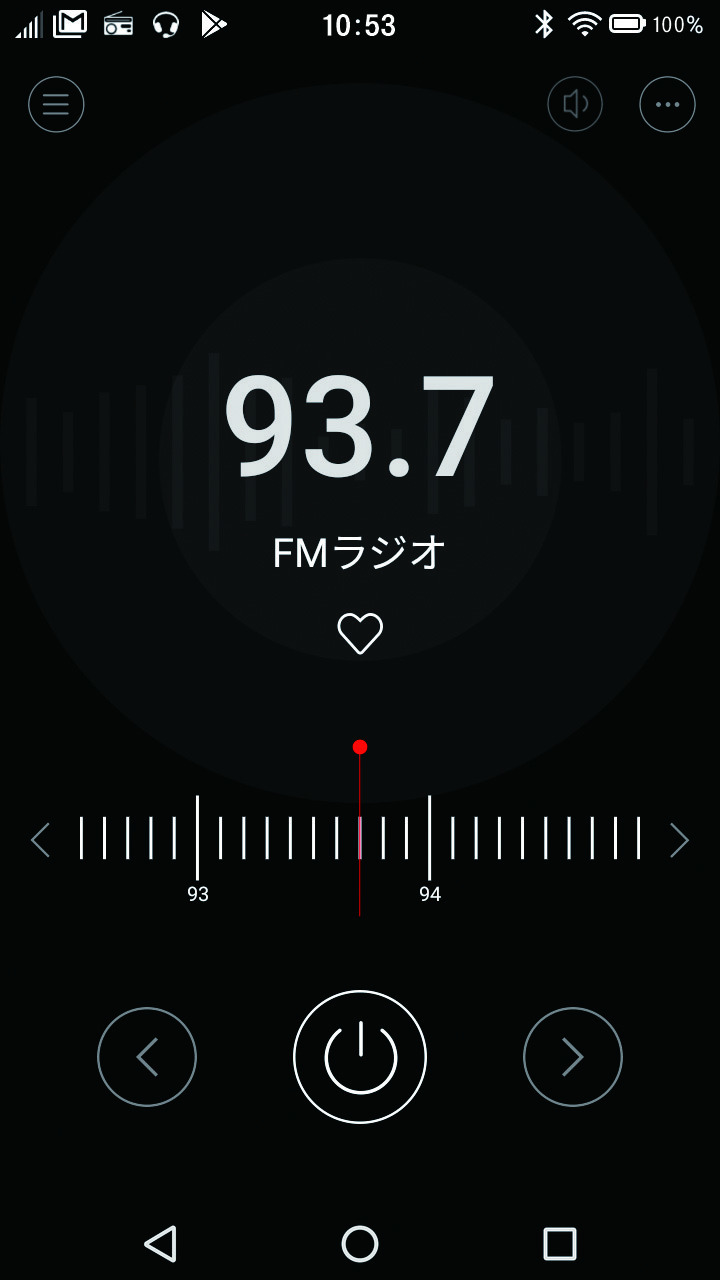Viewport: 720px width, 1280px height.
Task: Seek to the next station
Action: click(x=573, y=1057)
